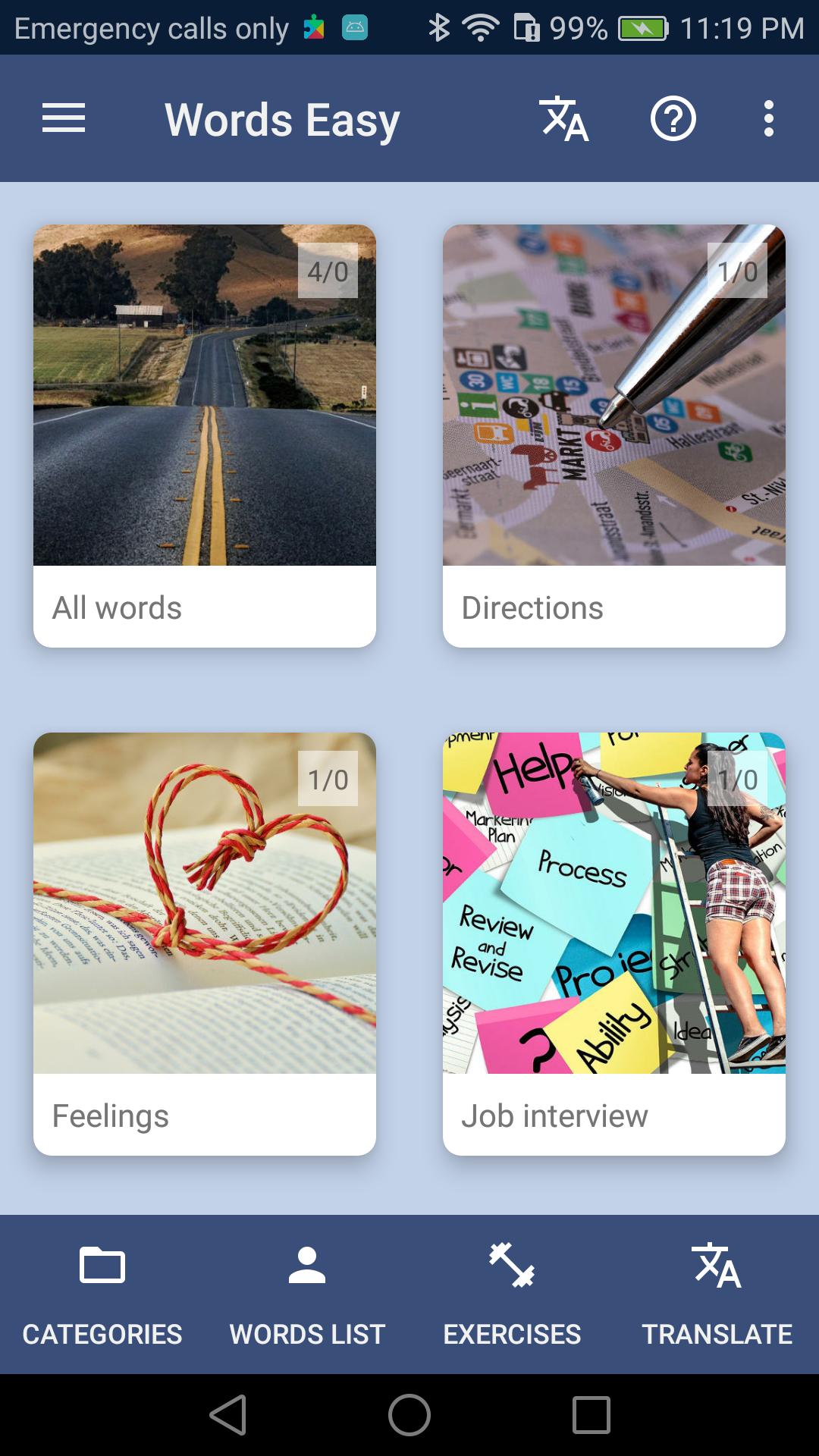Open the overflow menu
Screen dimensions: 819x1456
point(769,119)
